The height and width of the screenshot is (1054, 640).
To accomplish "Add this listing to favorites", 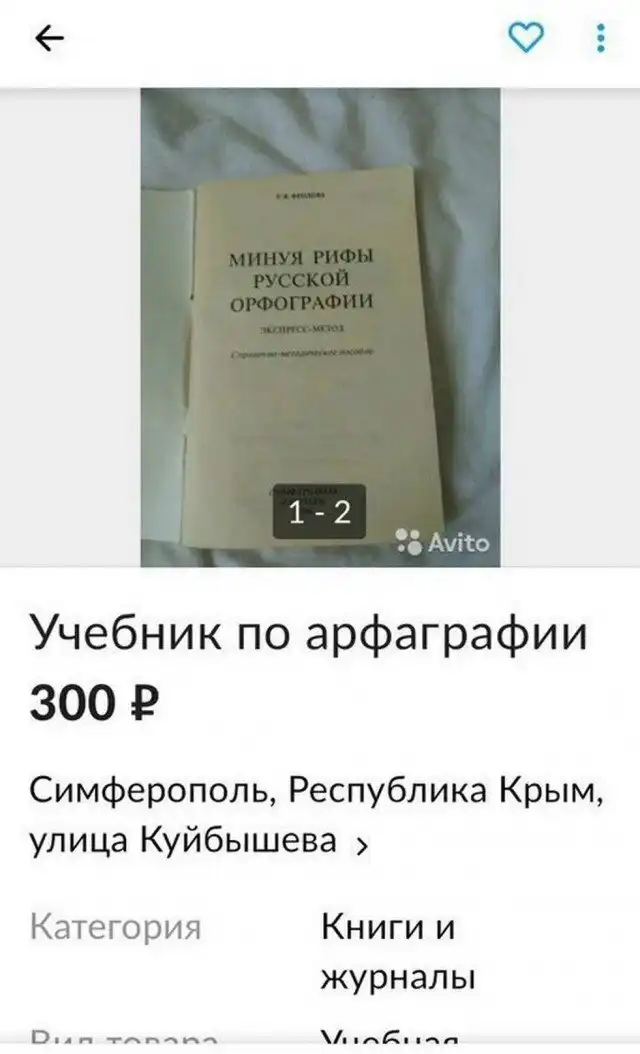I will 528,38.
